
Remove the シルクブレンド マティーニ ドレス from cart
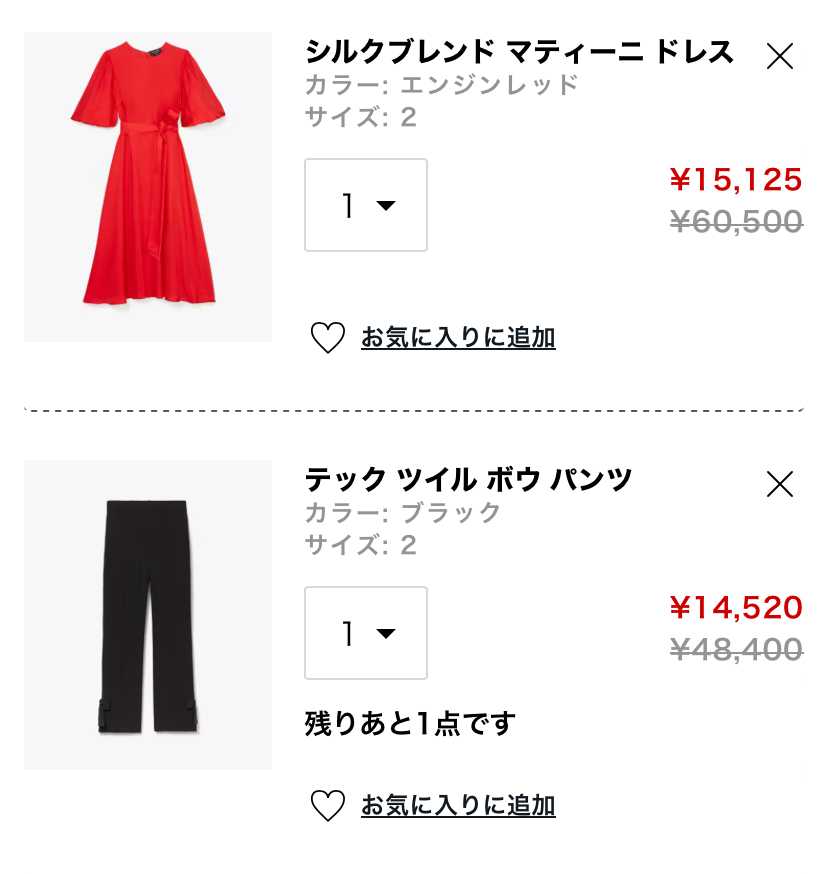[x=779, y=57]
